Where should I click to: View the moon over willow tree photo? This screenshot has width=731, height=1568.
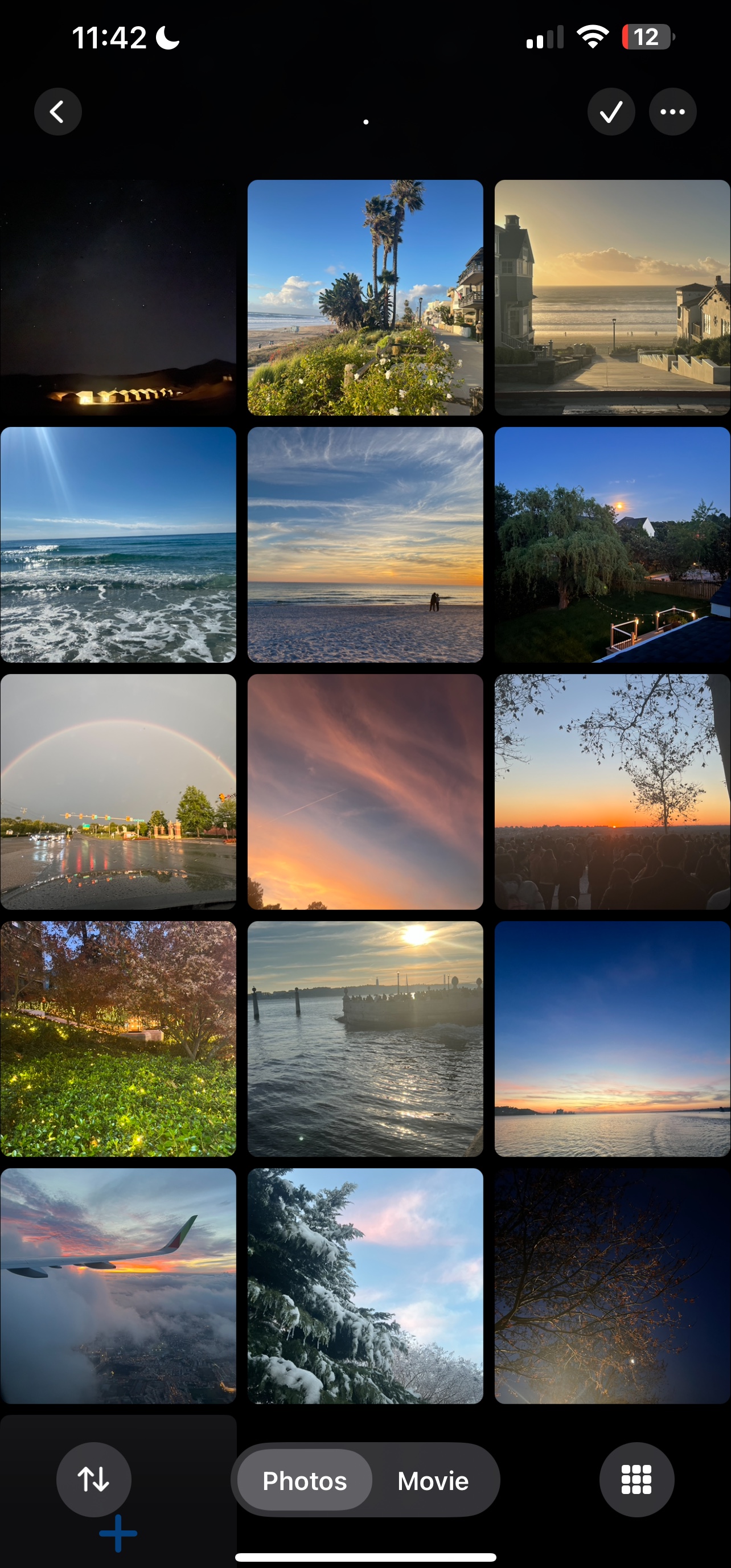613,545
